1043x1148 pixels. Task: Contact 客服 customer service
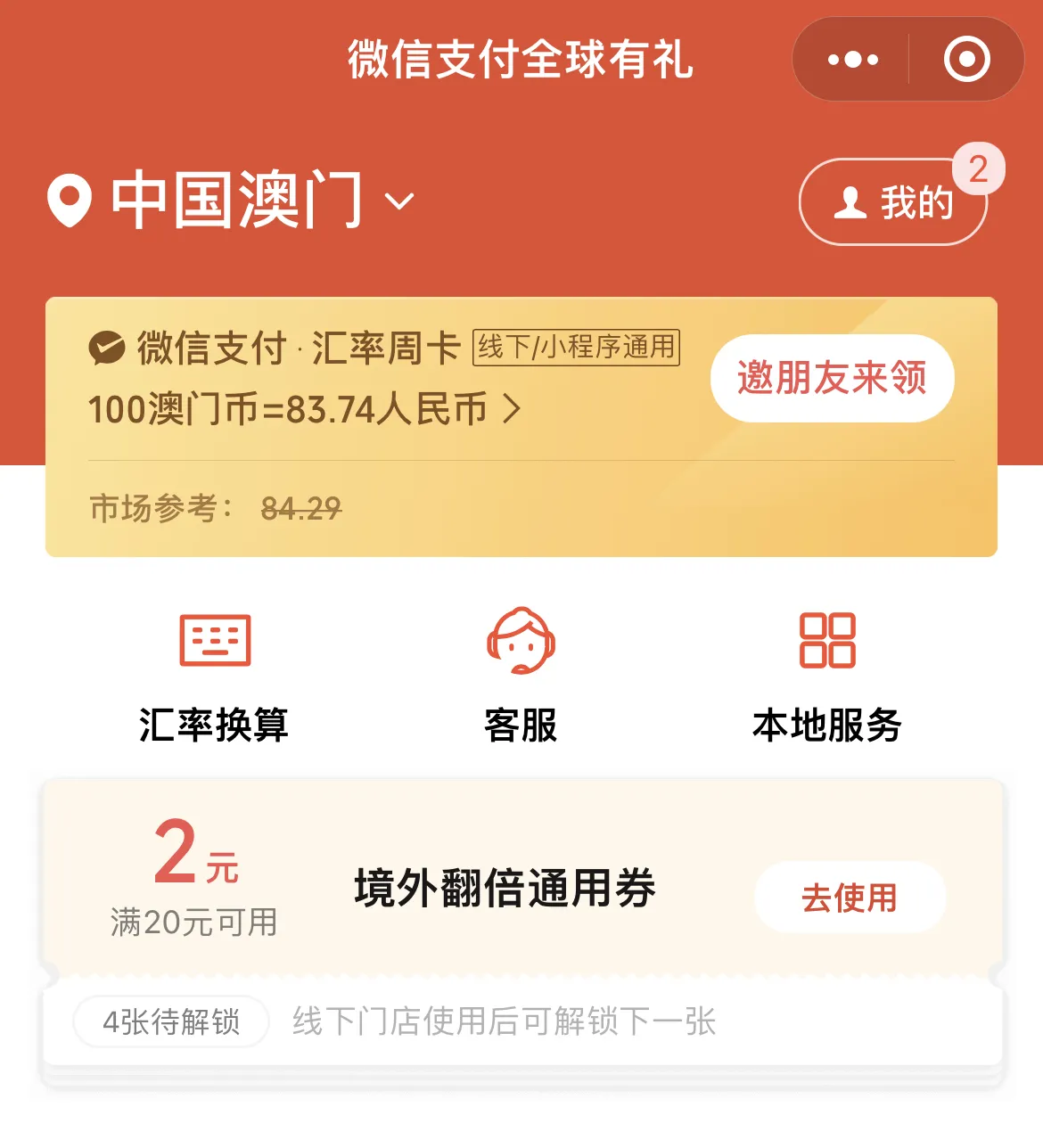click(521, 677)
